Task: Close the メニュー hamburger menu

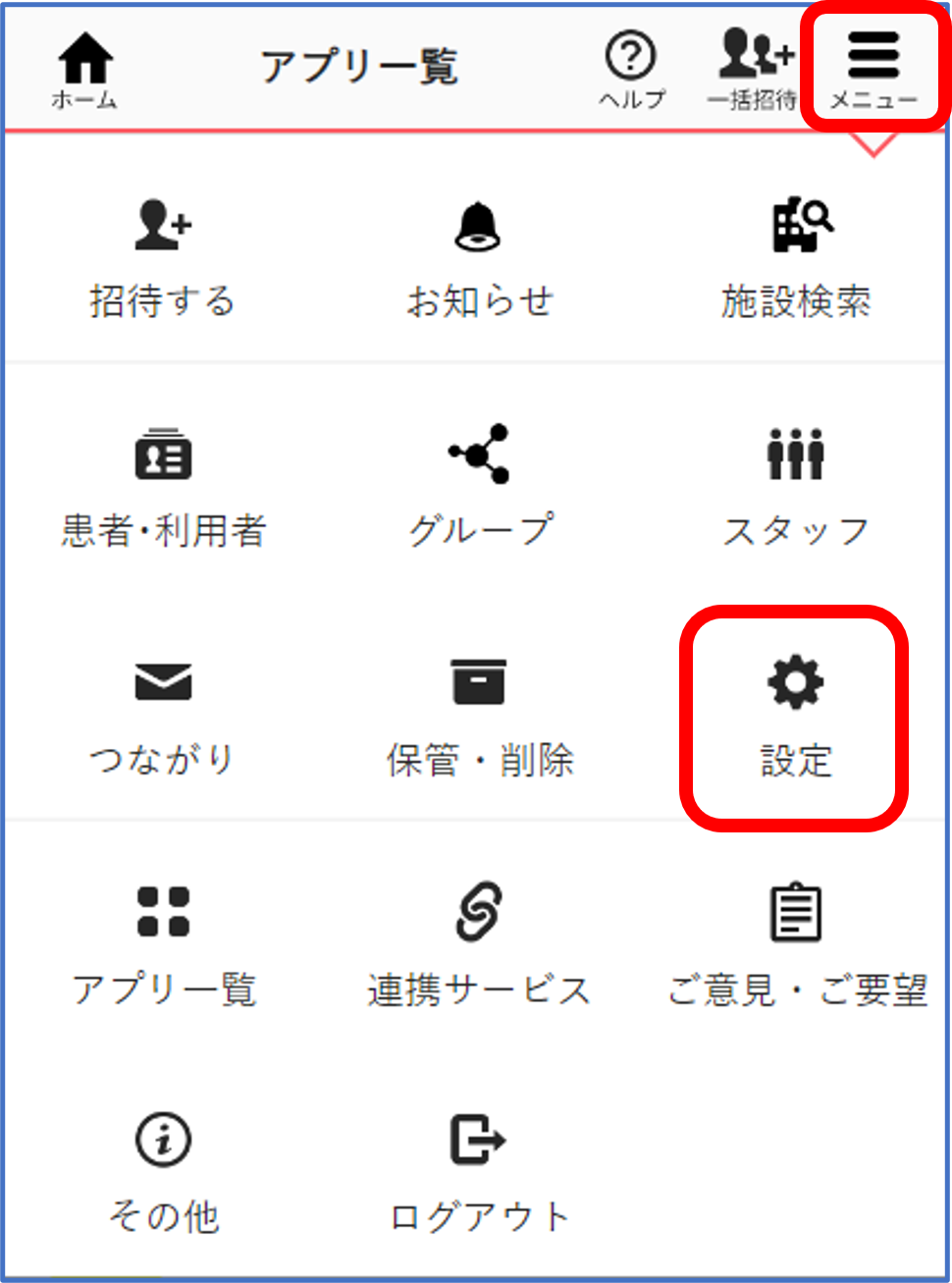Action: [x=873, y=67]
